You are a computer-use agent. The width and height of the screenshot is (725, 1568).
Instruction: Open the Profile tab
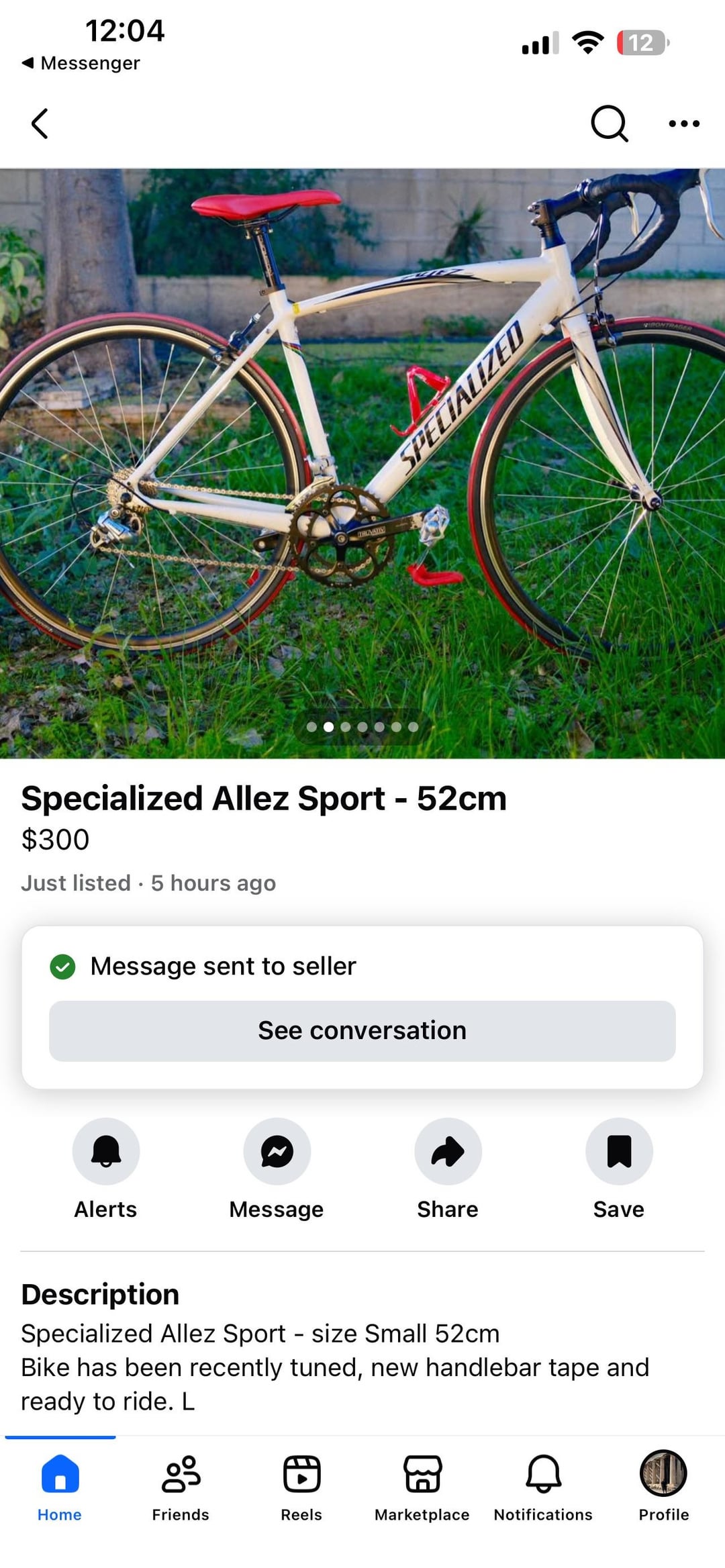663,1486
